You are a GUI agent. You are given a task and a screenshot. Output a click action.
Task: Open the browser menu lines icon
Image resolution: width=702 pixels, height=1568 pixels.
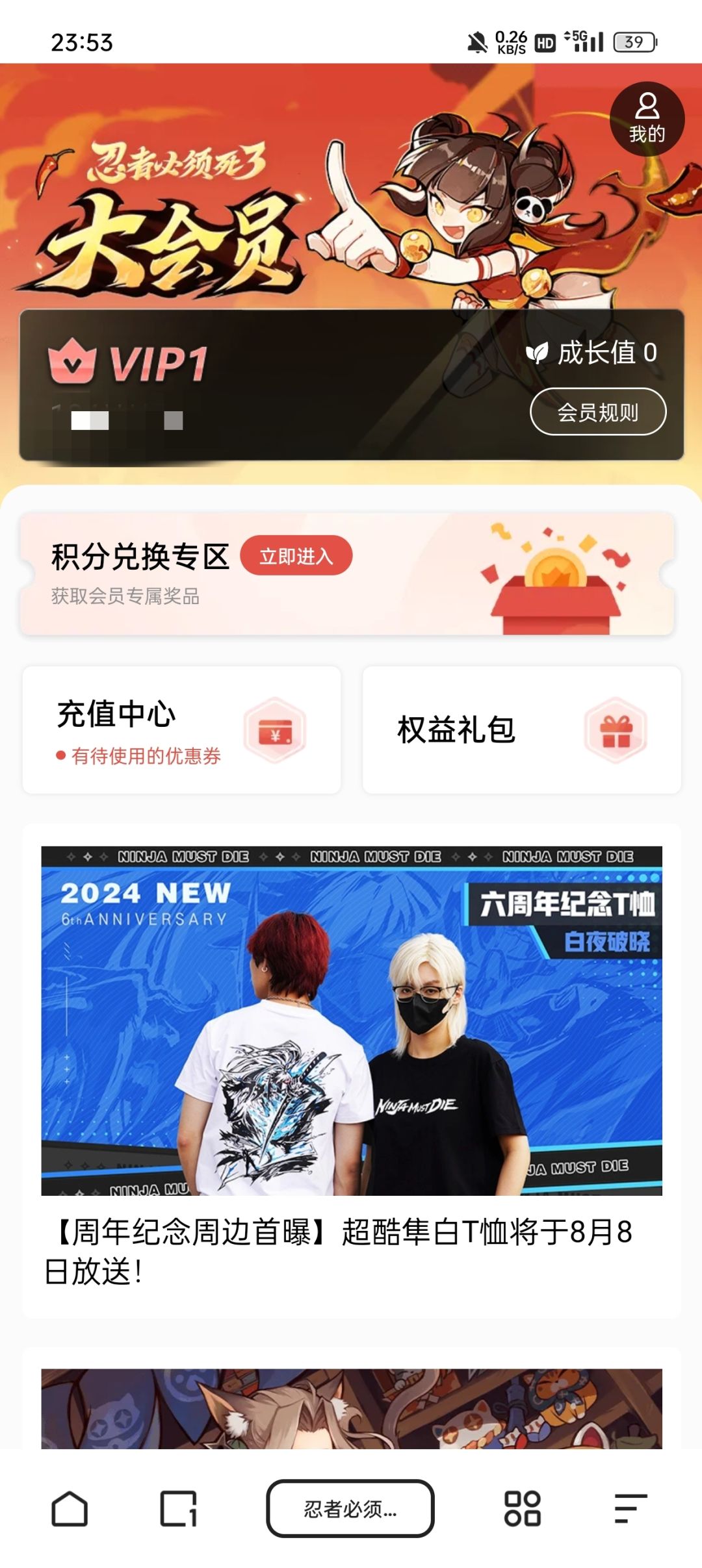click(630, 1508)
